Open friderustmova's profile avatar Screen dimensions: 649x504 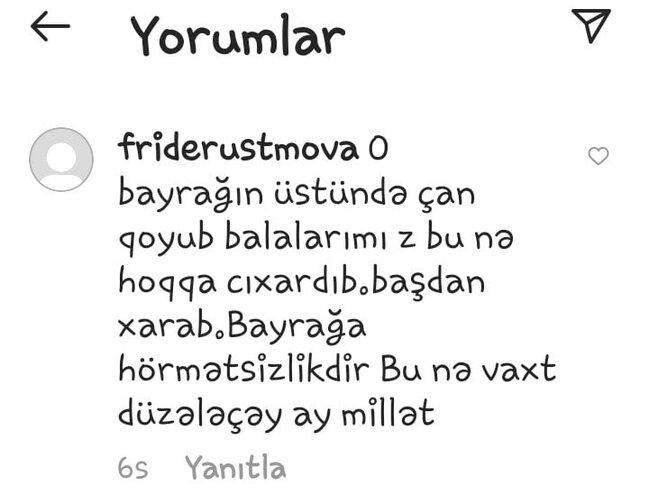pyautogui.click(x=61, y=159)
